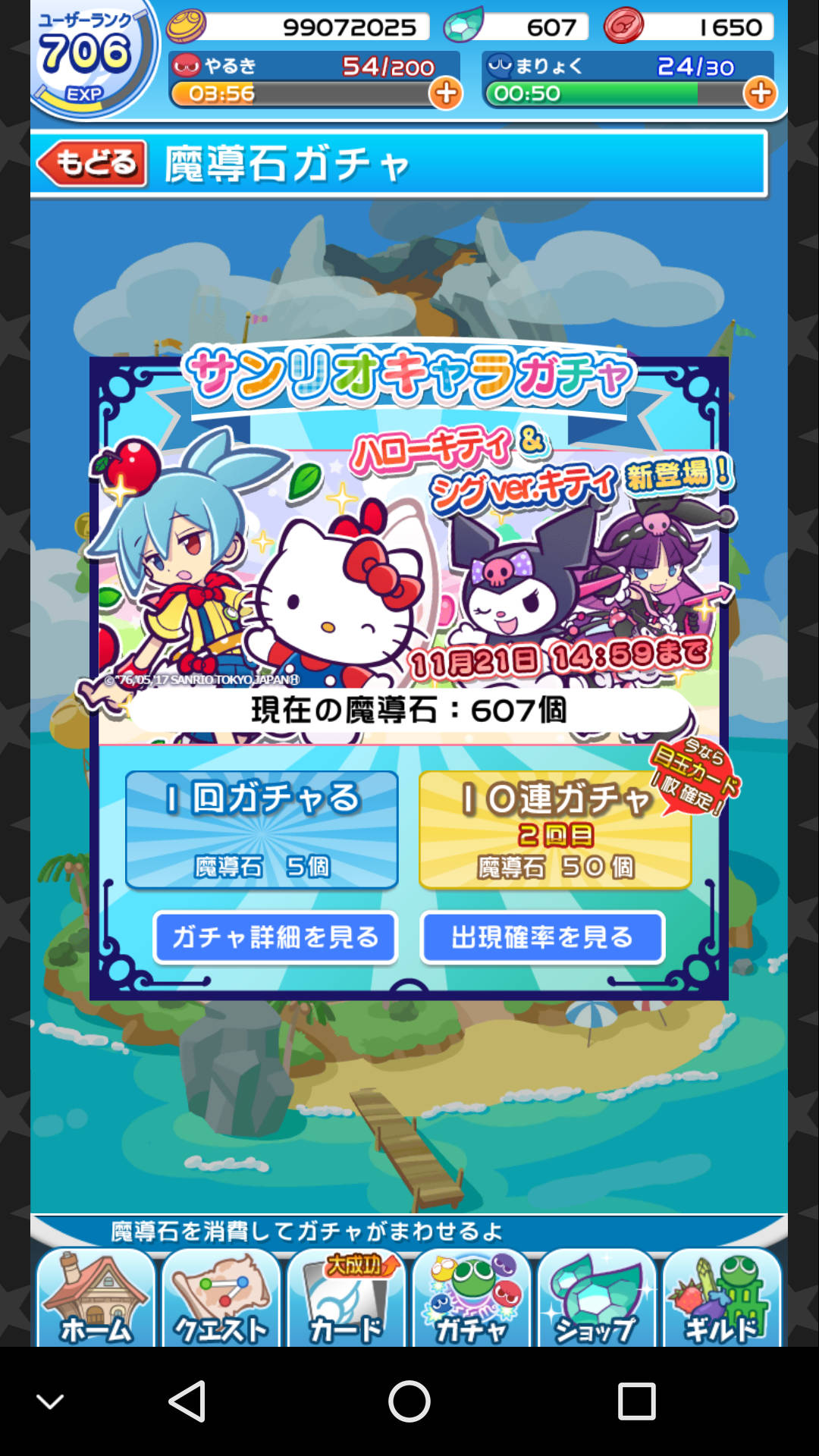819x1456 pixels.
Task: Open the ショップ tab
Action: point(597,1298)
